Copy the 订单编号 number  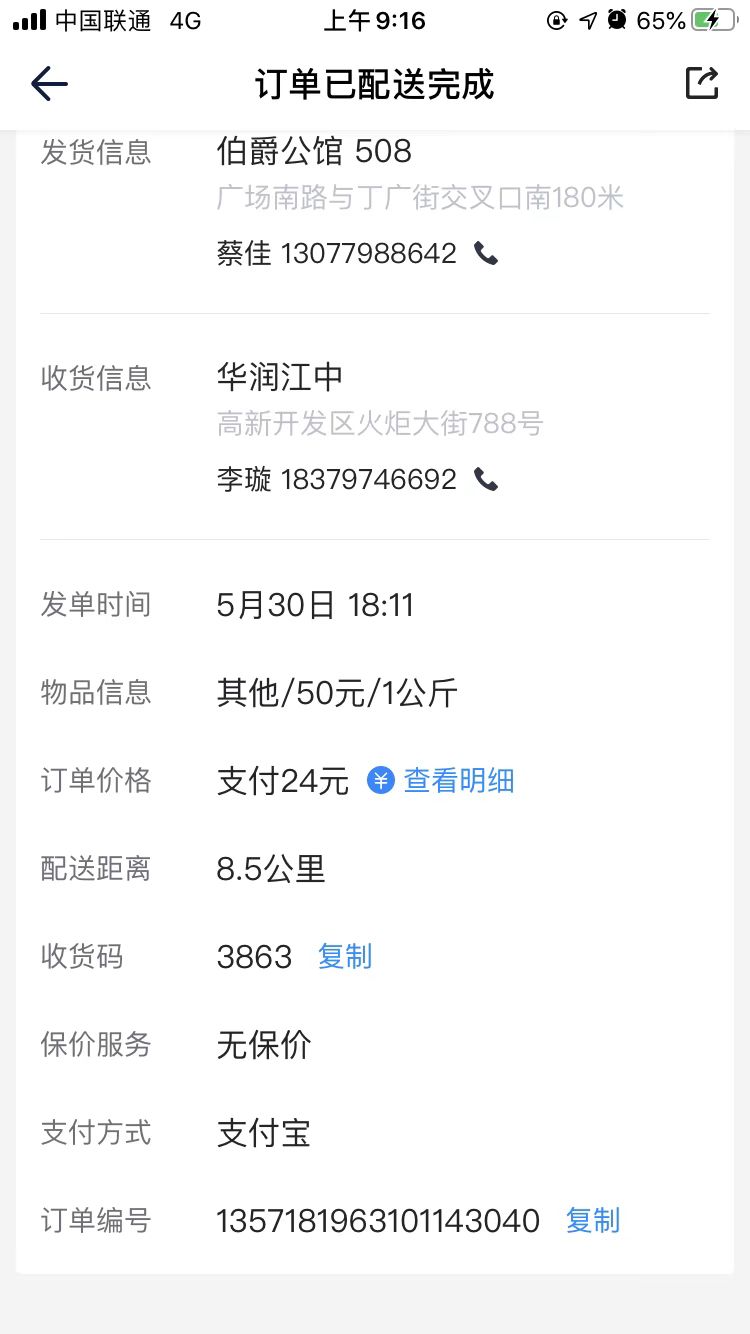593,1220
